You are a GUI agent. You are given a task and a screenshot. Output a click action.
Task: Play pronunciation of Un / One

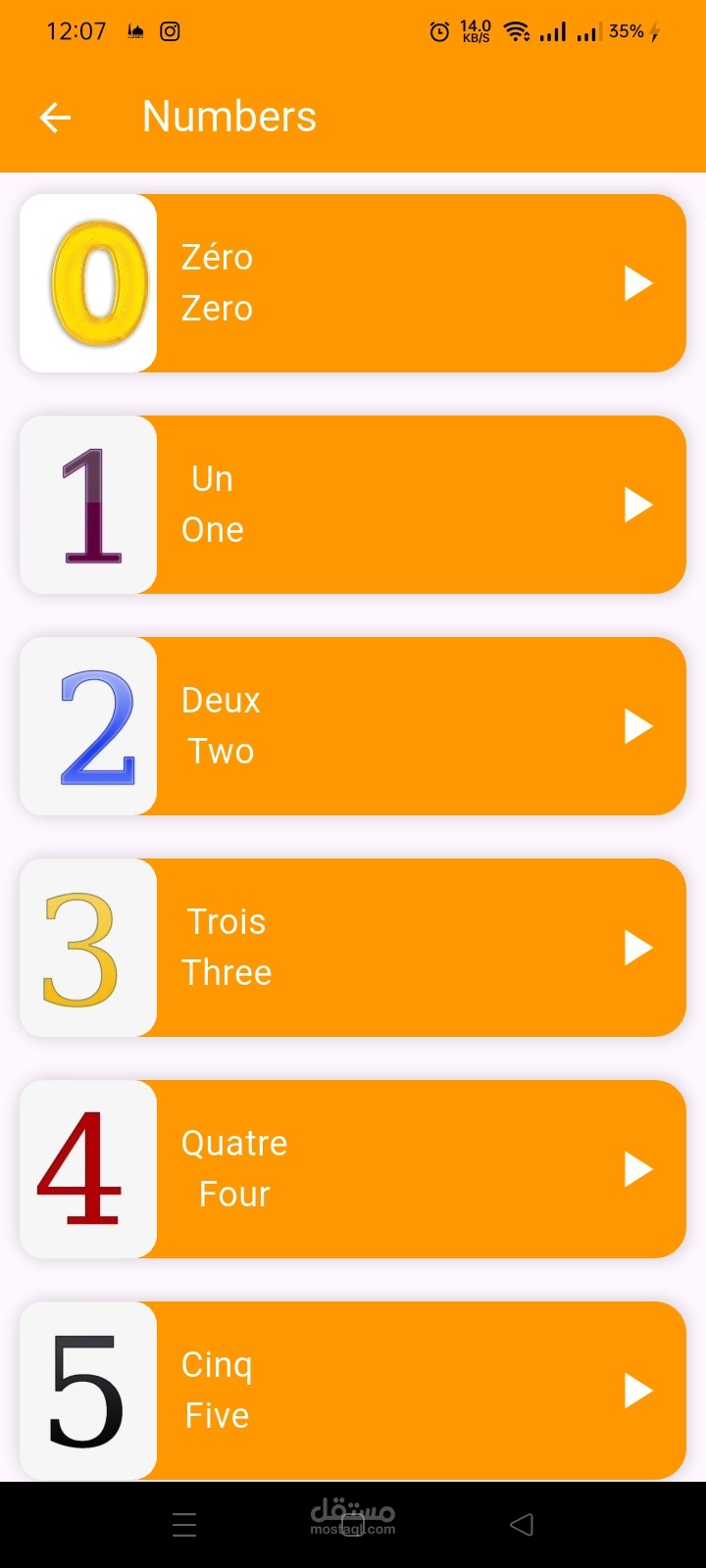[638, 505]
